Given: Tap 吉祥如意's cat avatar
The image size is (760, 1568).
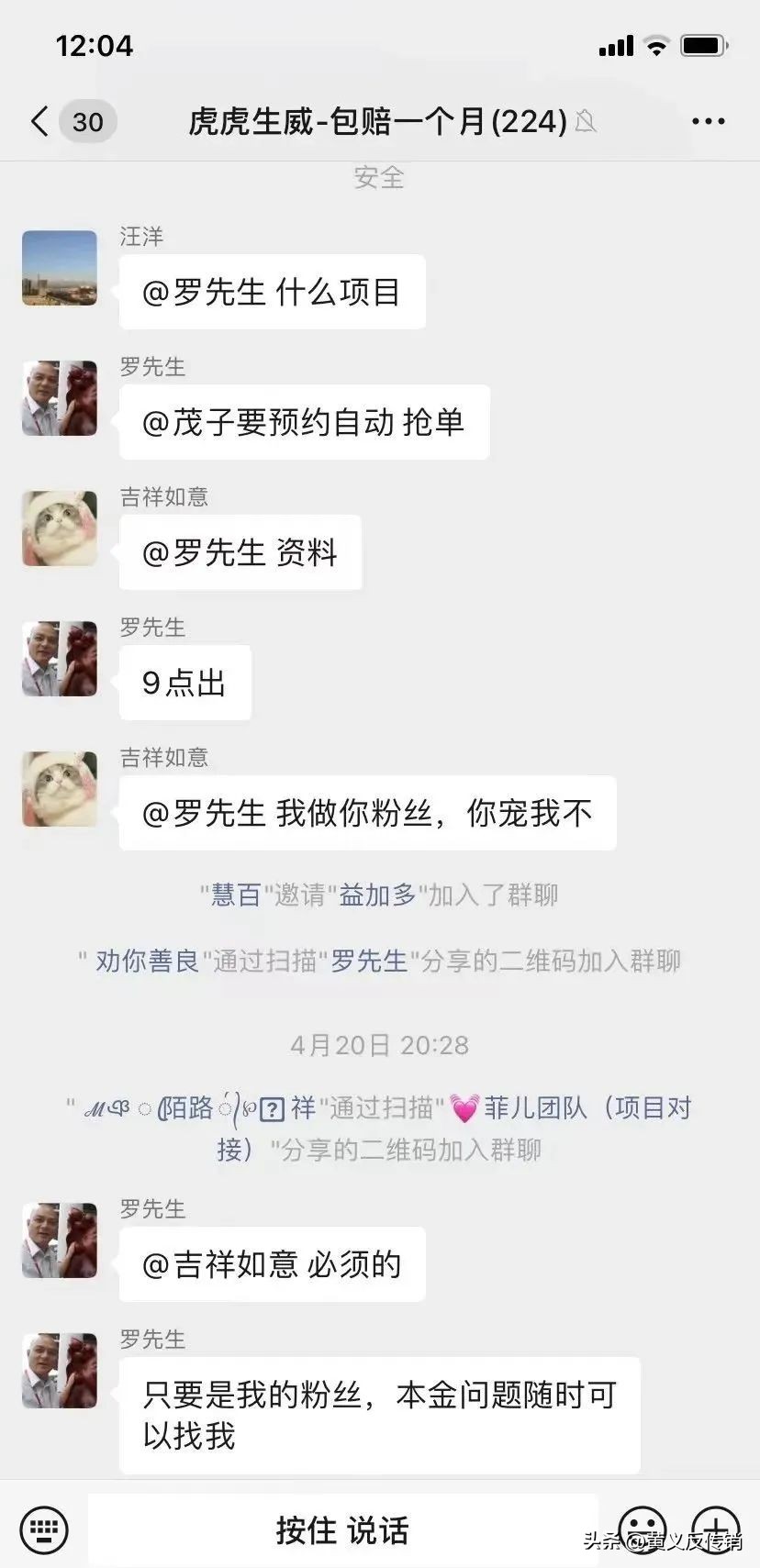Looking at the screenshot, I should [59, 528].
